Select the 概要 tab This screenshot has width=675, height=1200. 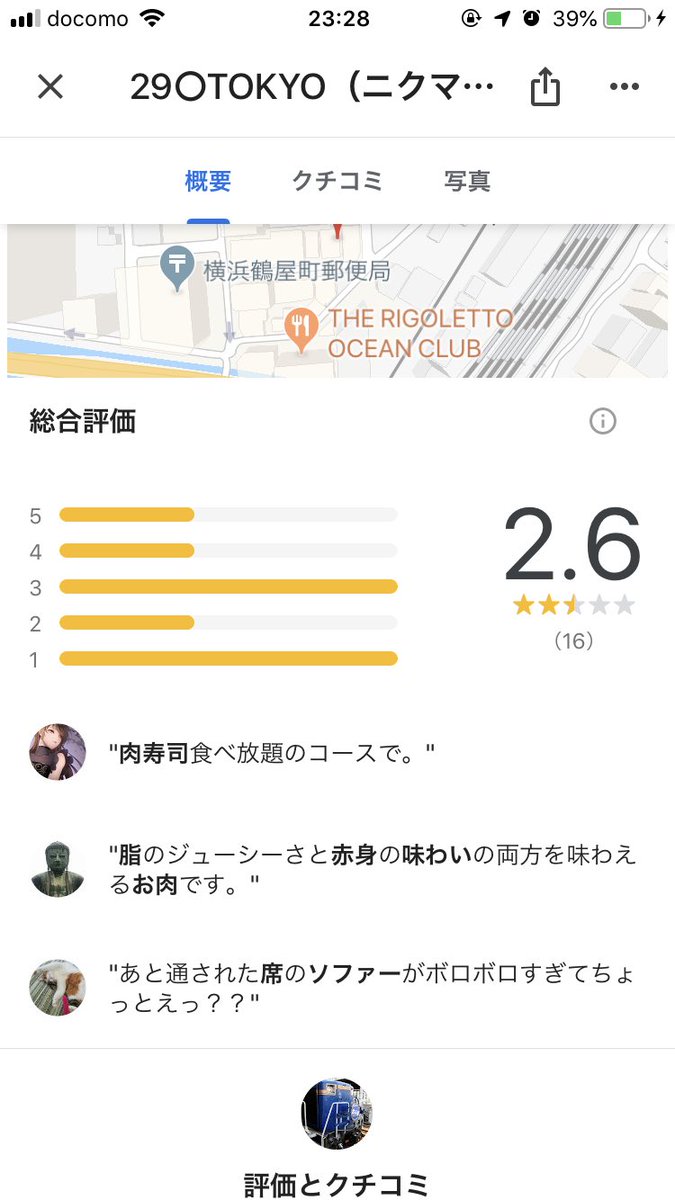tap(208, 181)
